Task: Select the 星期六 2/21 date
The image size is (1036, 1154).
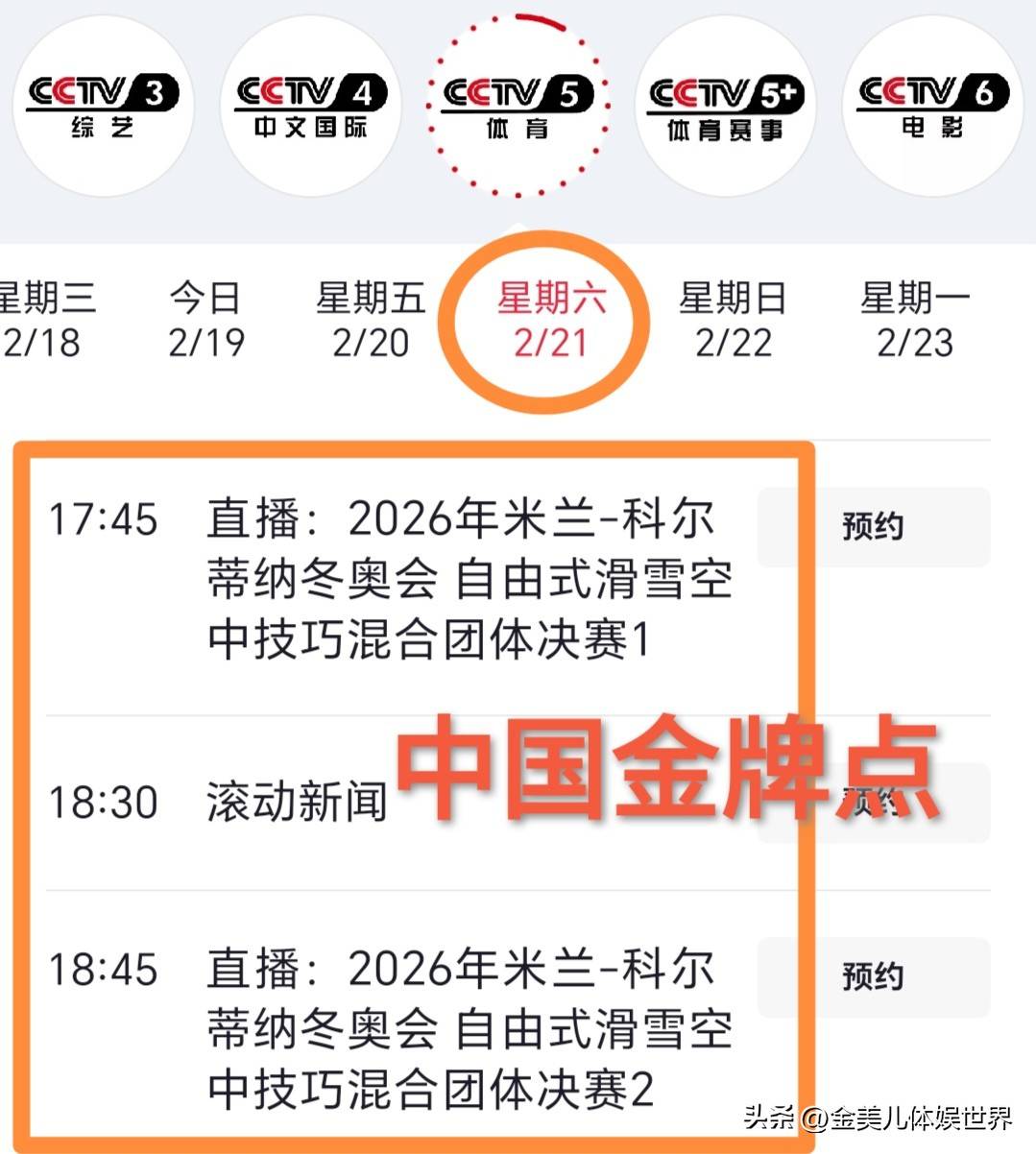Action: (550, 320)
